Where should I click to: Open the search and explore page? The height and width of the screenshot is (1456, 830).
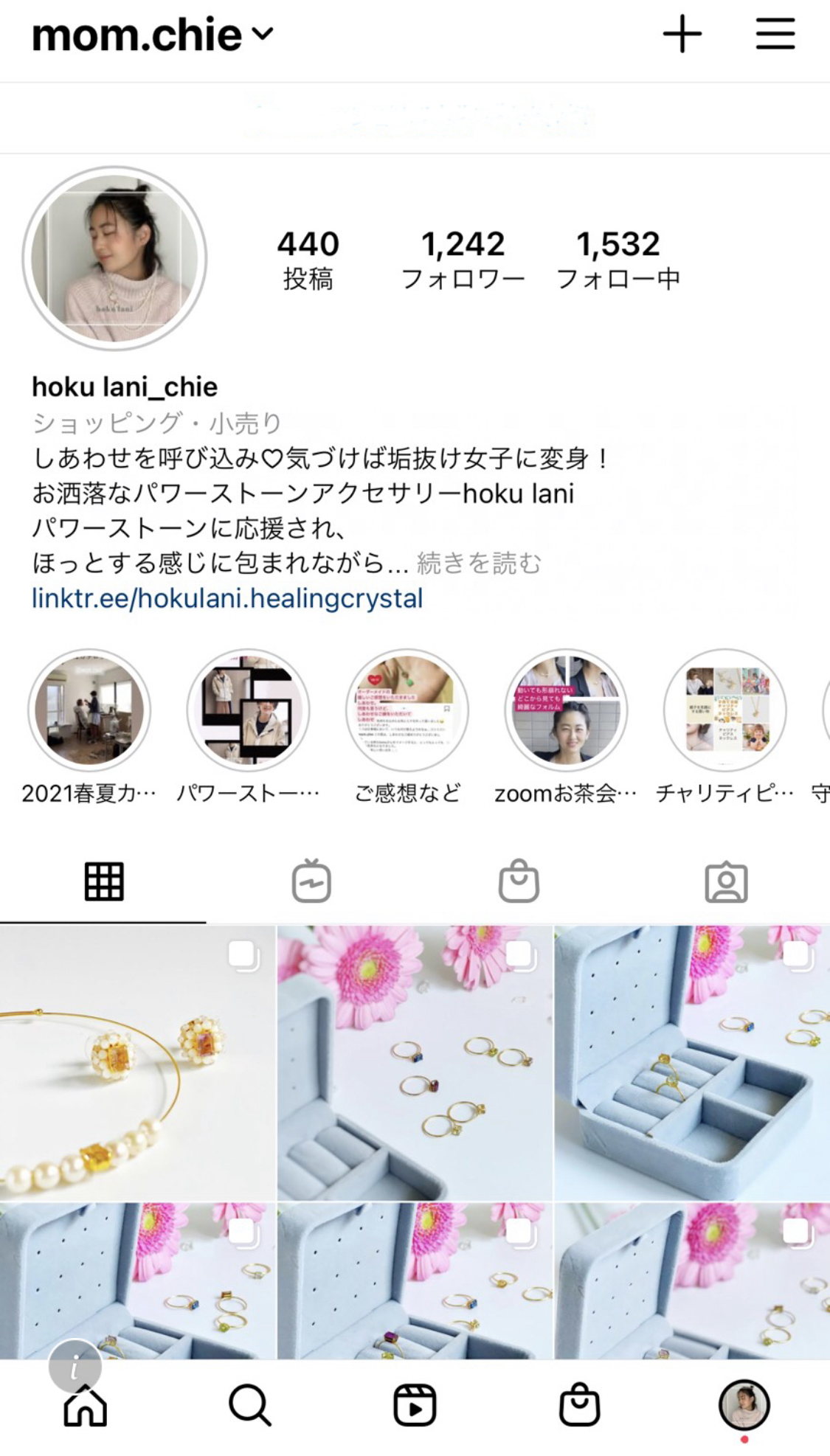click(x=250, y=1405)
